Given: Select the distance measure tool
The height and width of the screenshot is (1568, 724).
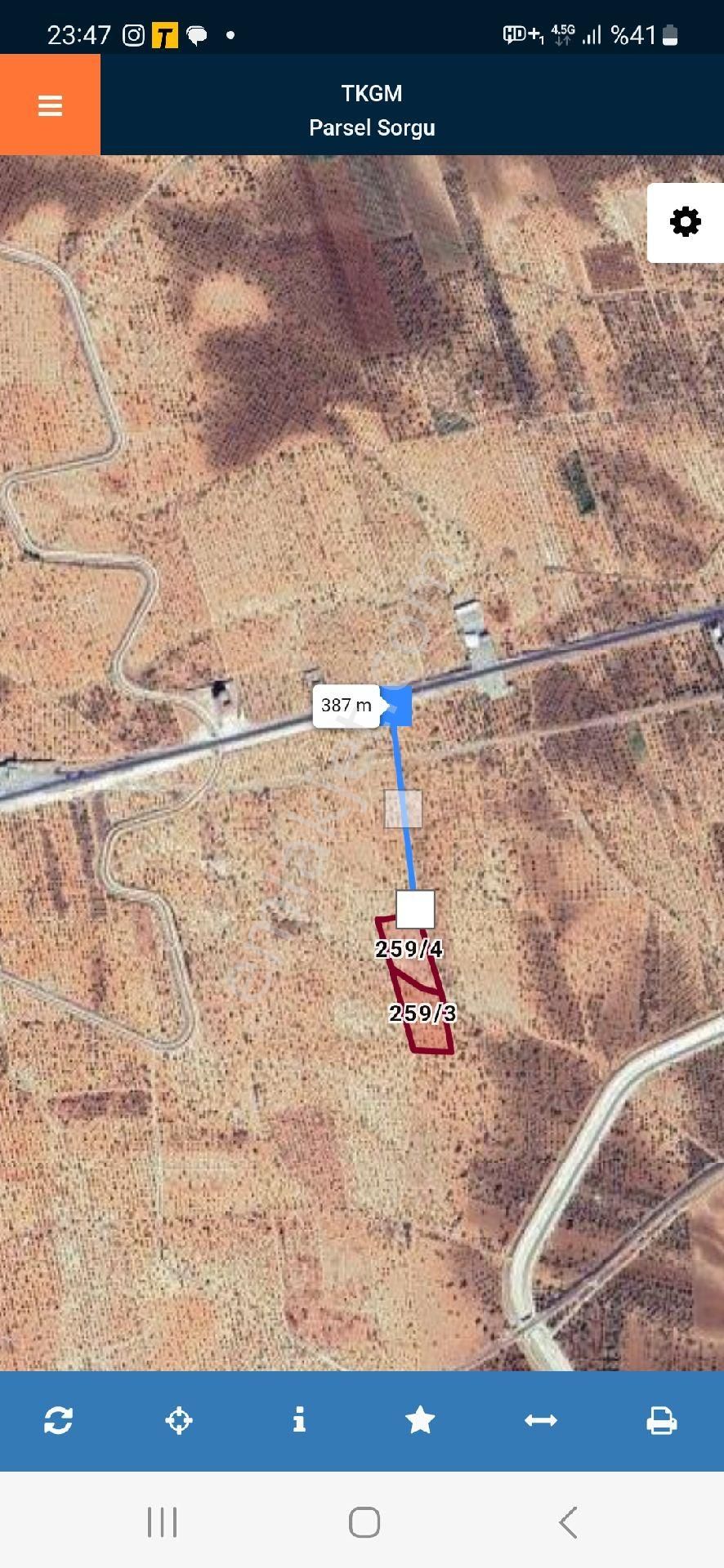Looking at the screenshot, I should (541, 1420).
